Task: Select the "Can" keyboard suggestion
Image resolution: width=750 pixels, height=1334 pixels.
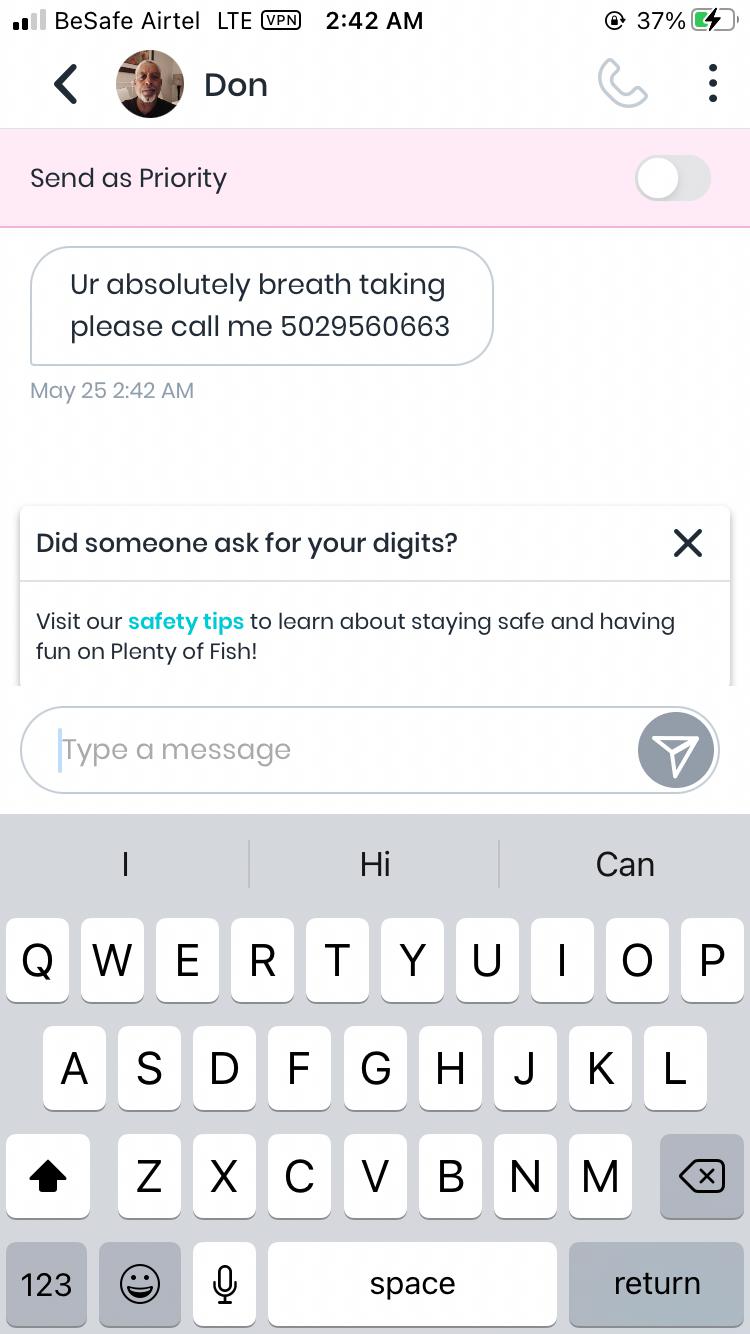Action: tap(625, 864)
